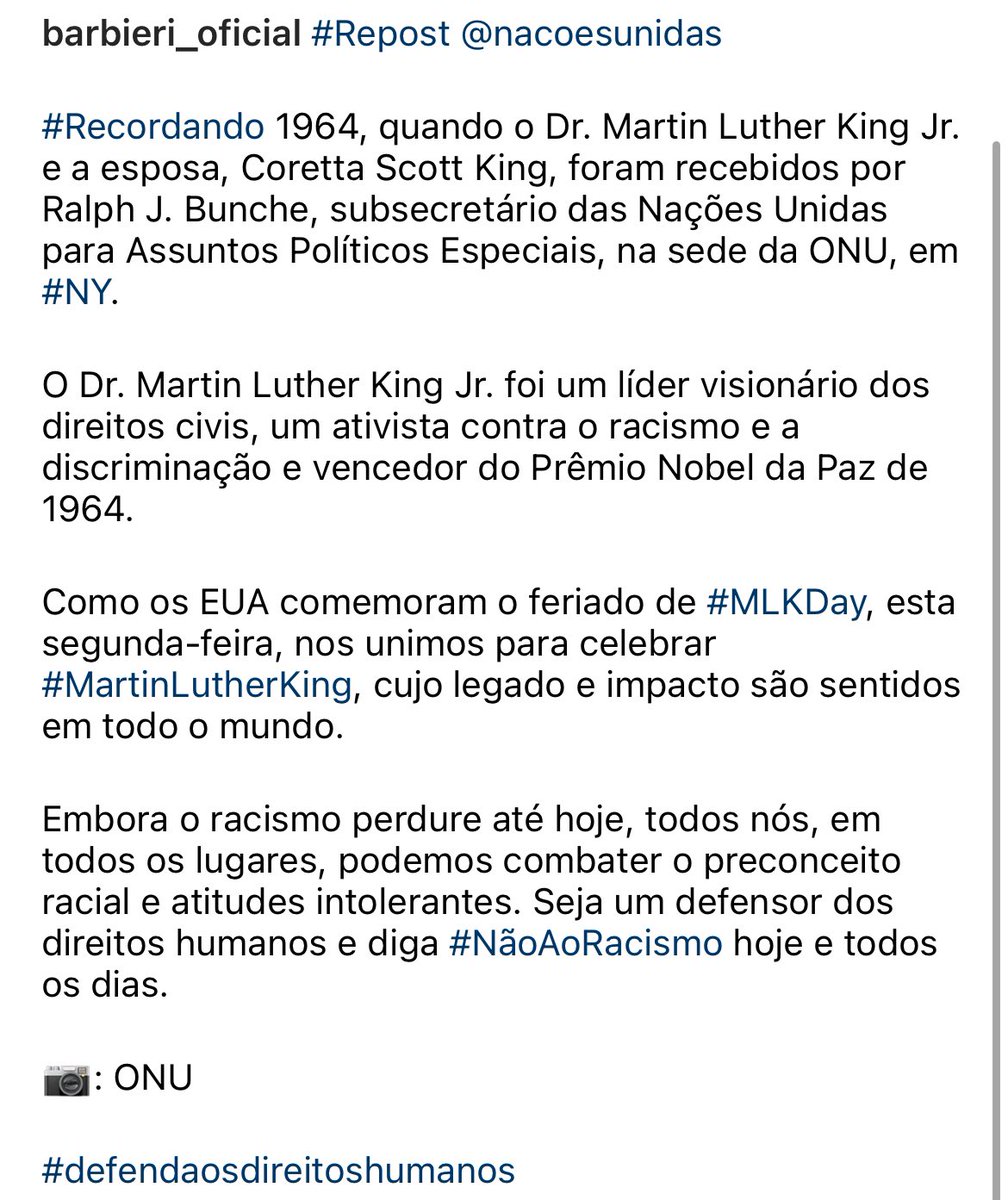
Task: Open the #MartinLutherKing hashtag
Action: click(x=196, y=687)
